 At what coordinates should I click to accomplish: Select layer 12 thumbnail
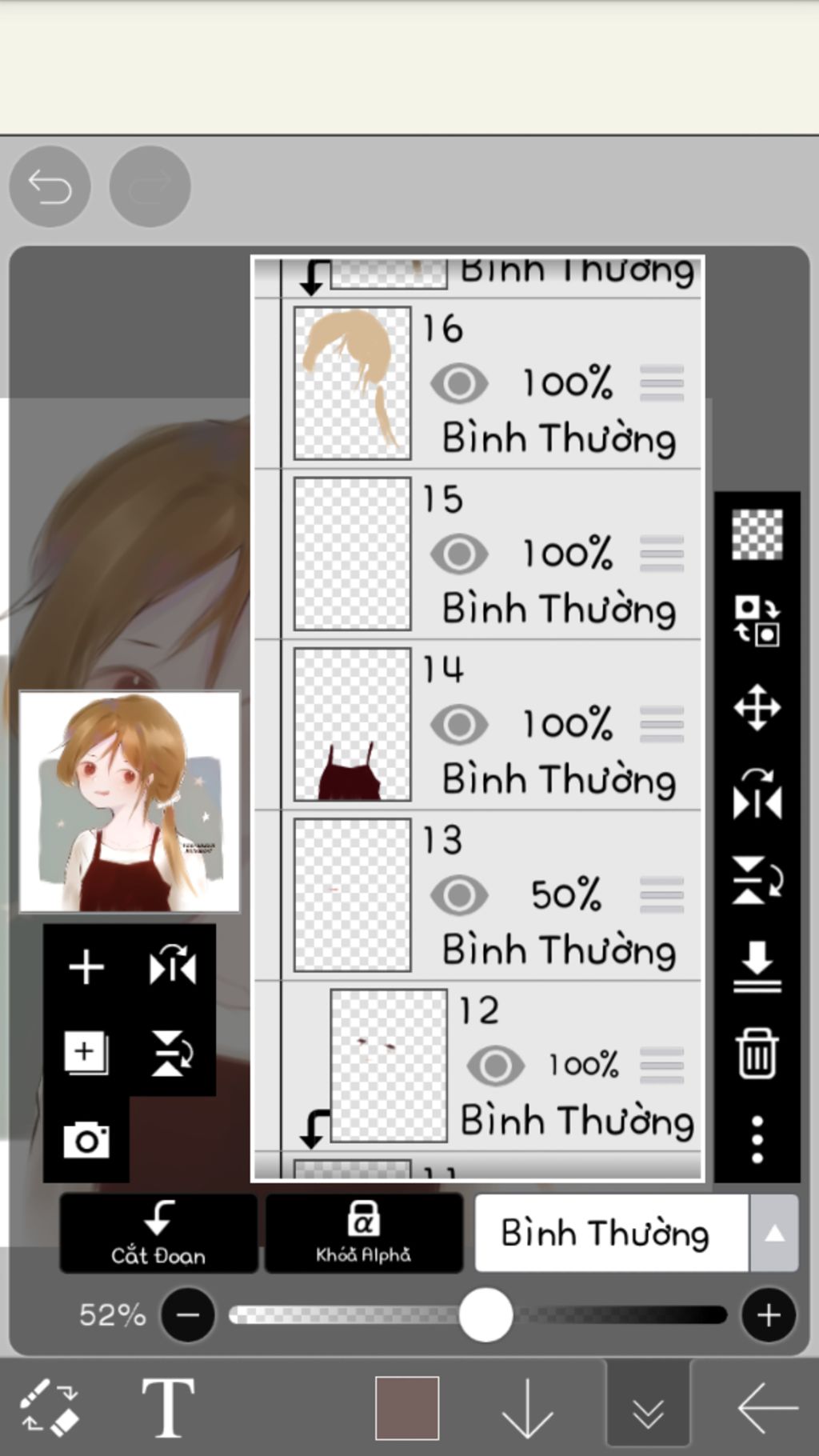tap(389, 1065)
